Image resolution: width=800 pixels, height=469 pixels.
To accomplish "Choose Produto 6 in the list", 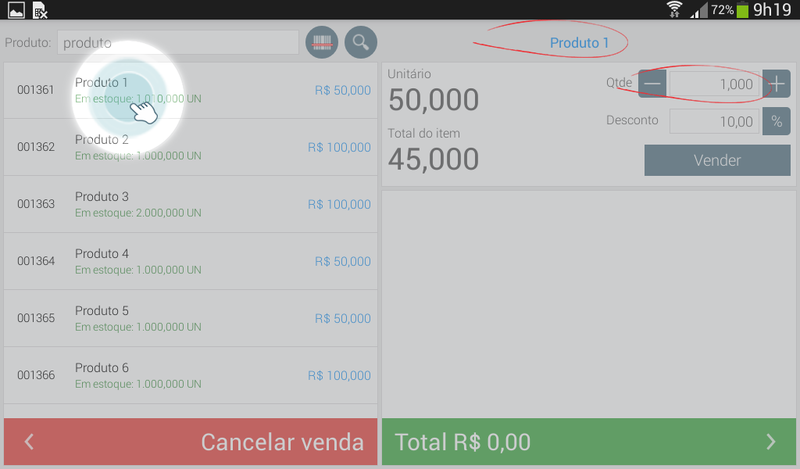I will [190, 375].
